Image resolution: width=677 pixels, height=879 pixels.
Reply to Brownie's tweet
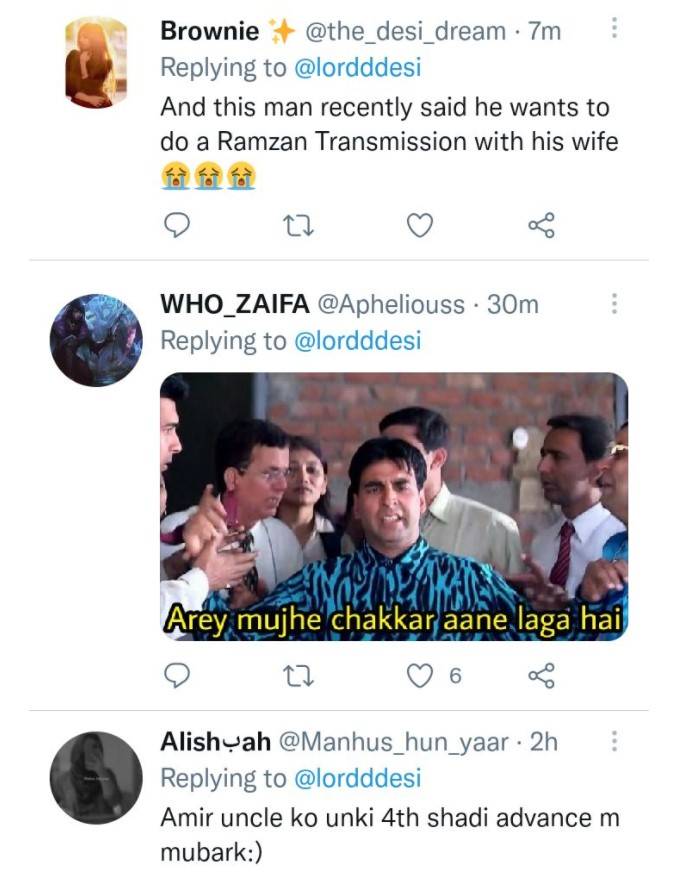(x=177, y=225)
